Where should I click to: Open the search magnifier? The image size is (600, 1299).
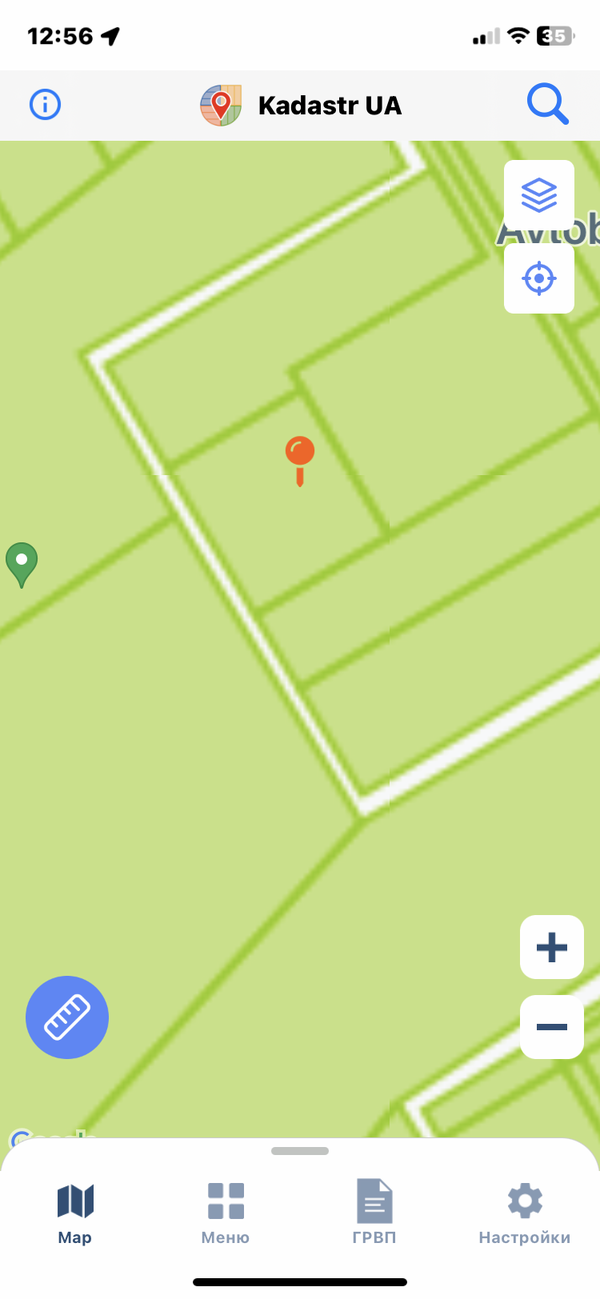click(x=547, y=104)
